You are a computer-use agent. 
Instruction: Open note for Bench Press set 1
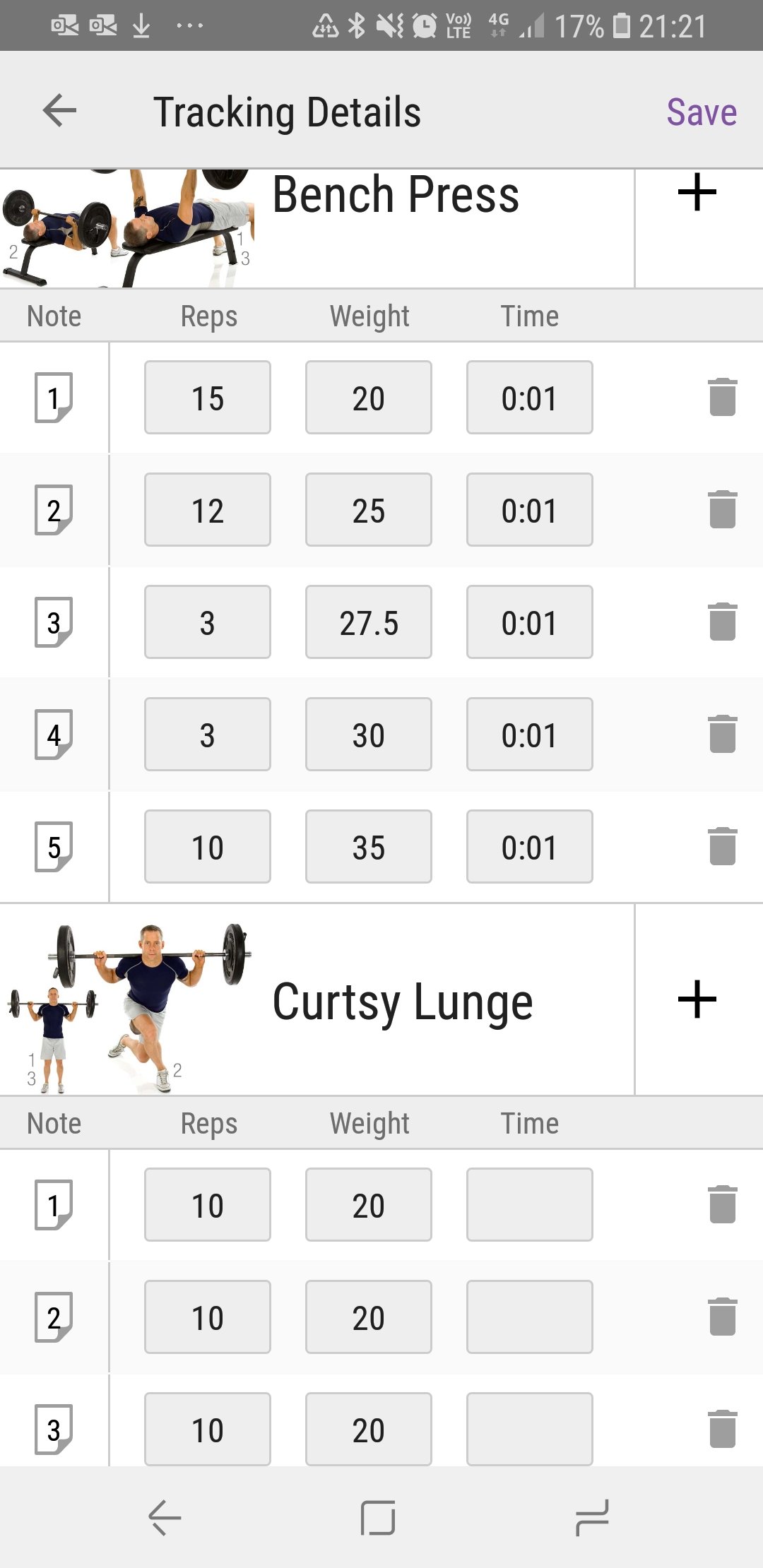[54, 398]
